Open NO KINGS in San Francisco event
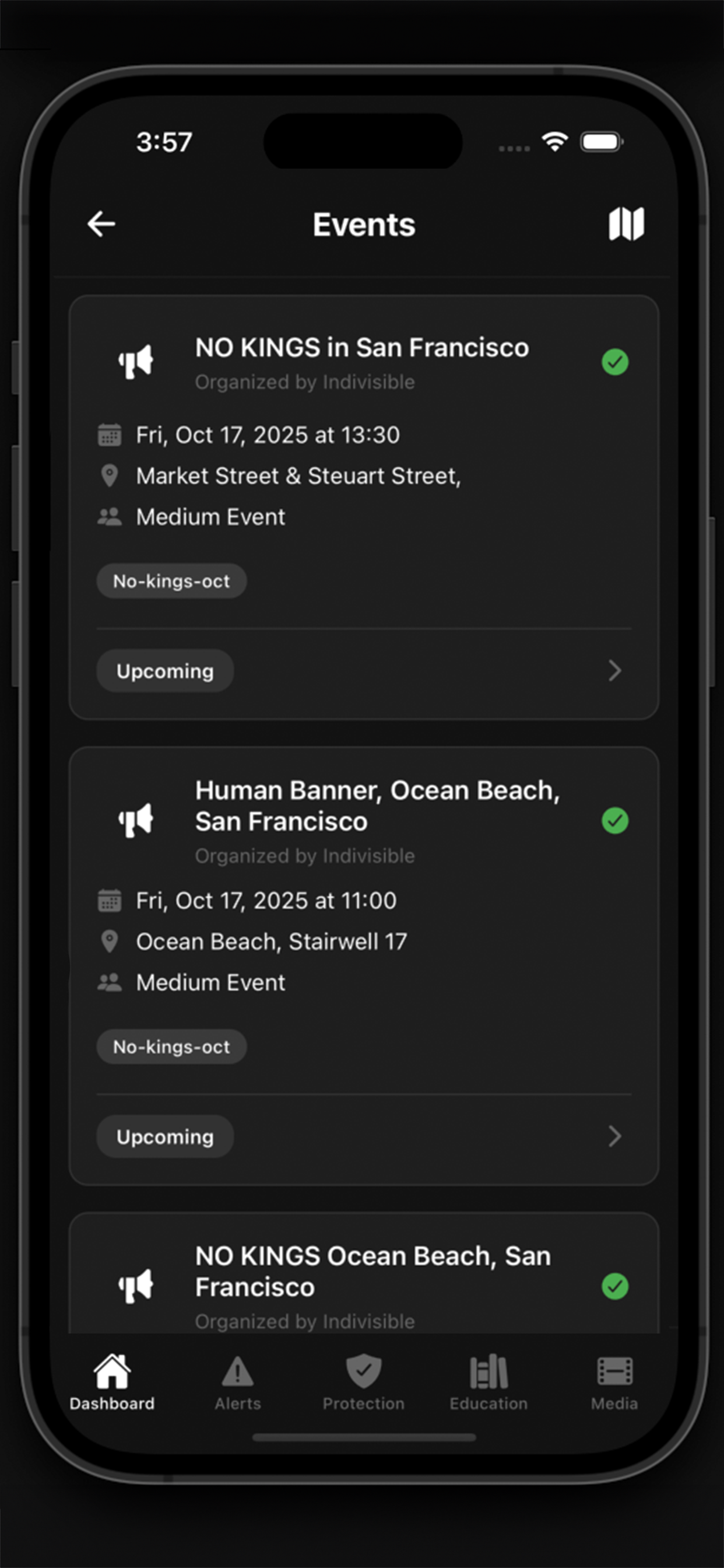The image size is (724, 1568). tap(361, 348)
